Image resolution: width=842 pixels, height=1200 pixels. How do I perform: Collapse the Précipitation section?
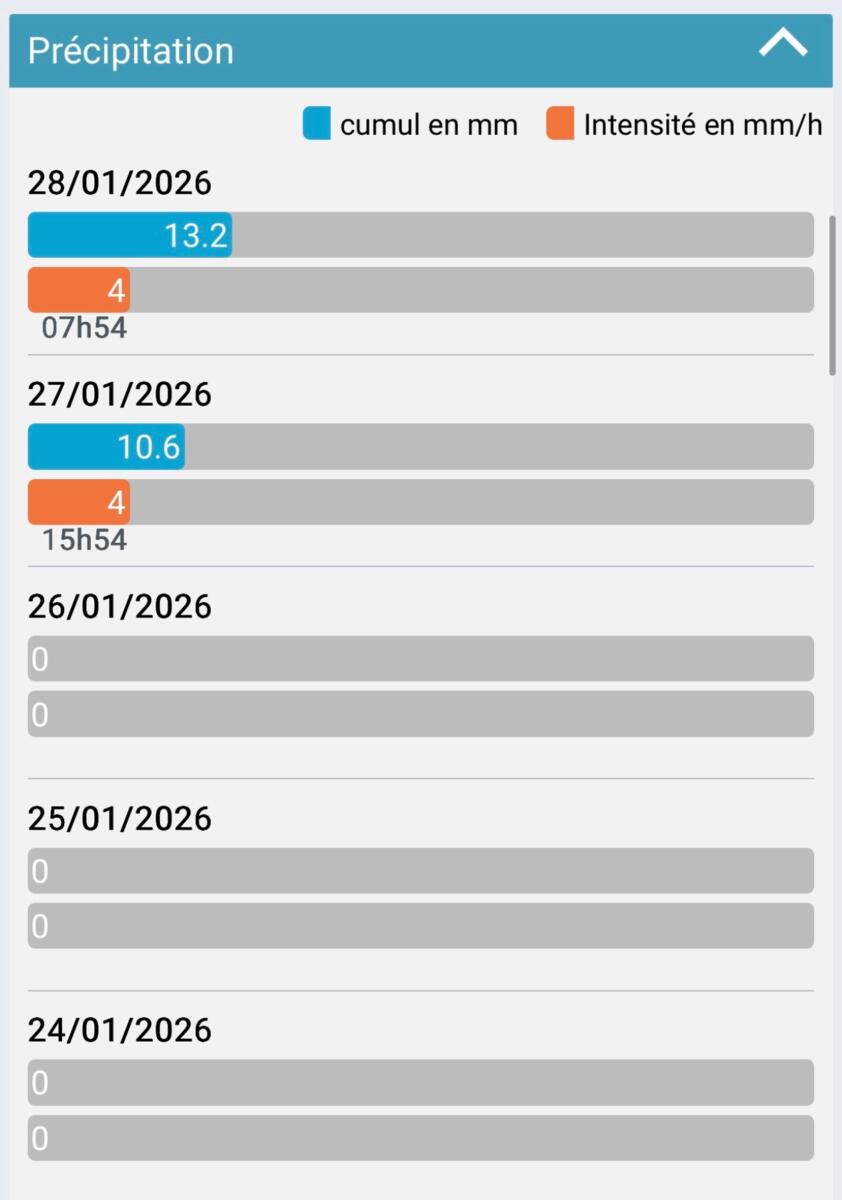782,45
